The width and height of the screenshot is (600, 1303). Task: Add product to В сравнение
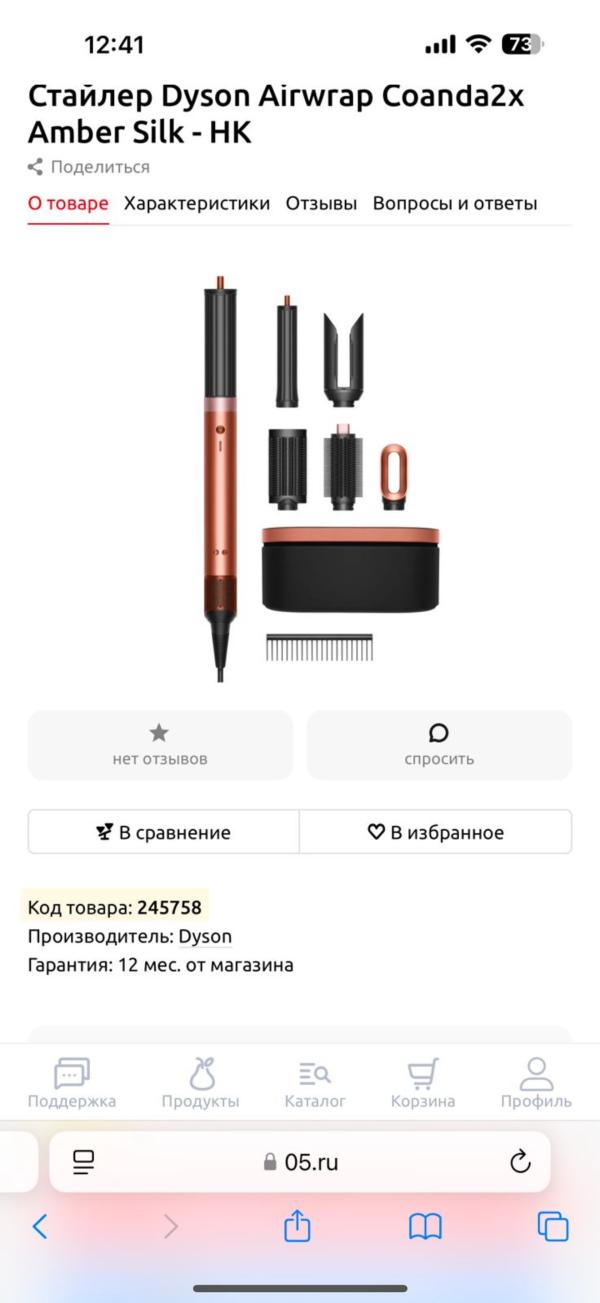164,832
